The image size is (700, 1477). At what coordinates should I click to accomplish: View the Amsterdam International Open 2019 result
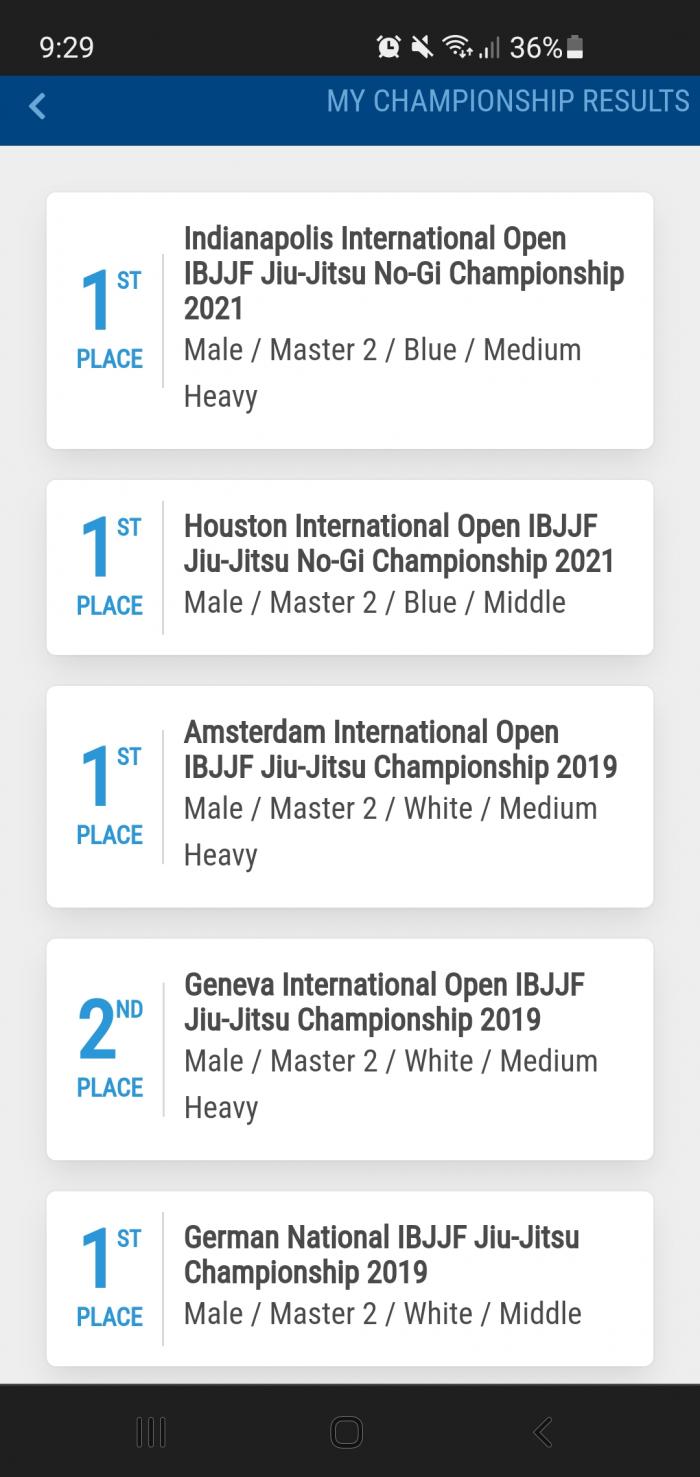pyautogui.click(x=350, y=796)
